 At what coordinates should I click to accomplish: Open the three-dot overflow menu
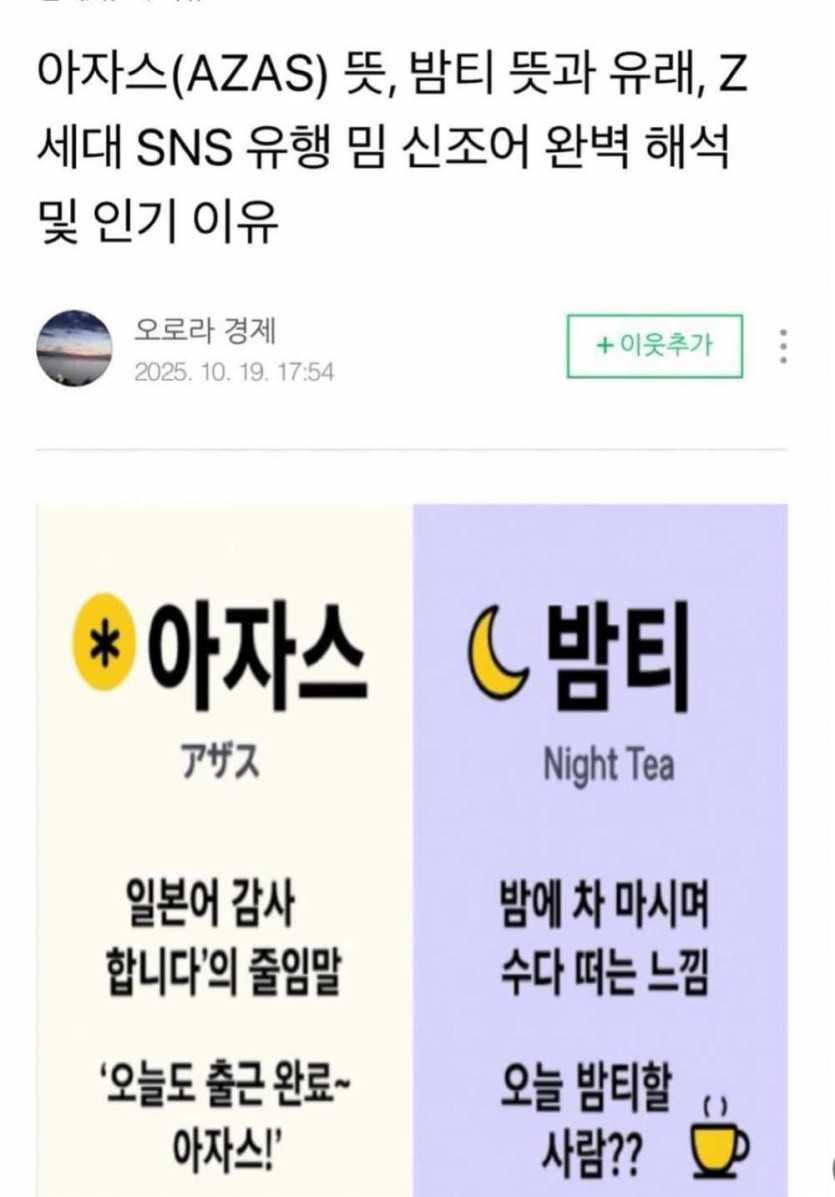[784, 346]
